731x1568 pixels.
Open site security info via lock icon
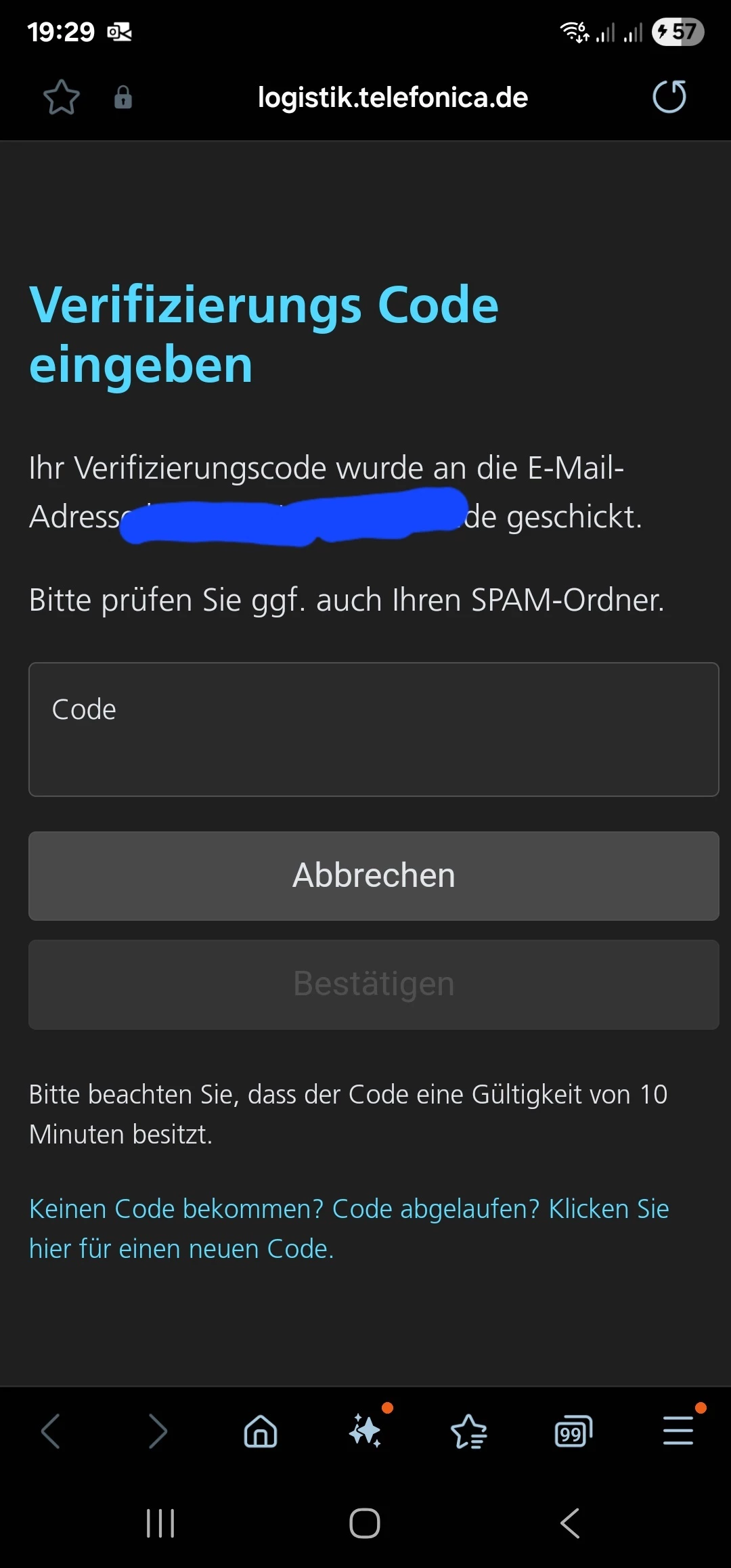[123, 97]
